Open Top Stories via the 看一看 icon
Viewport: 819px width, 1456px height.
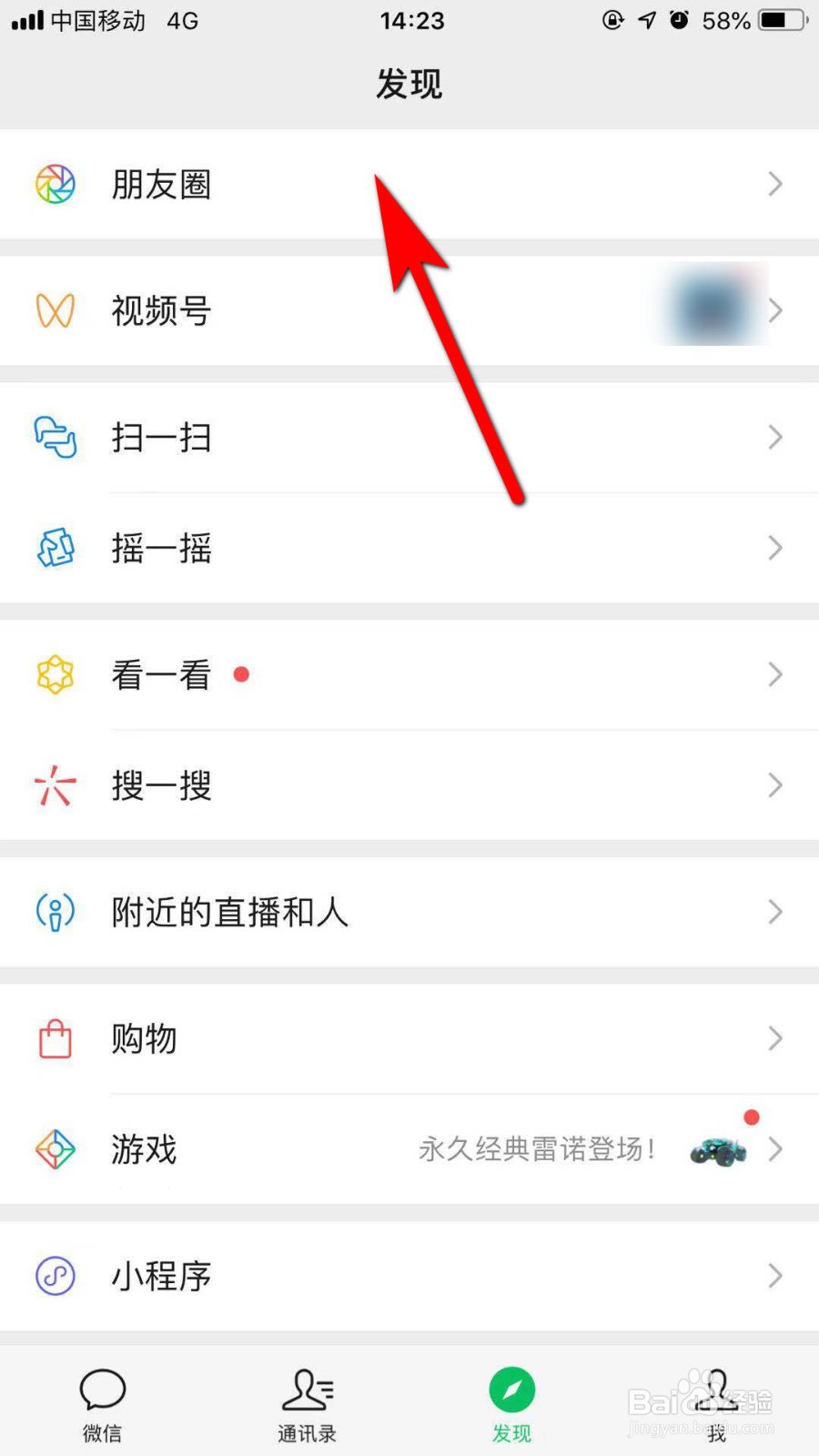[x=56, y=674]
